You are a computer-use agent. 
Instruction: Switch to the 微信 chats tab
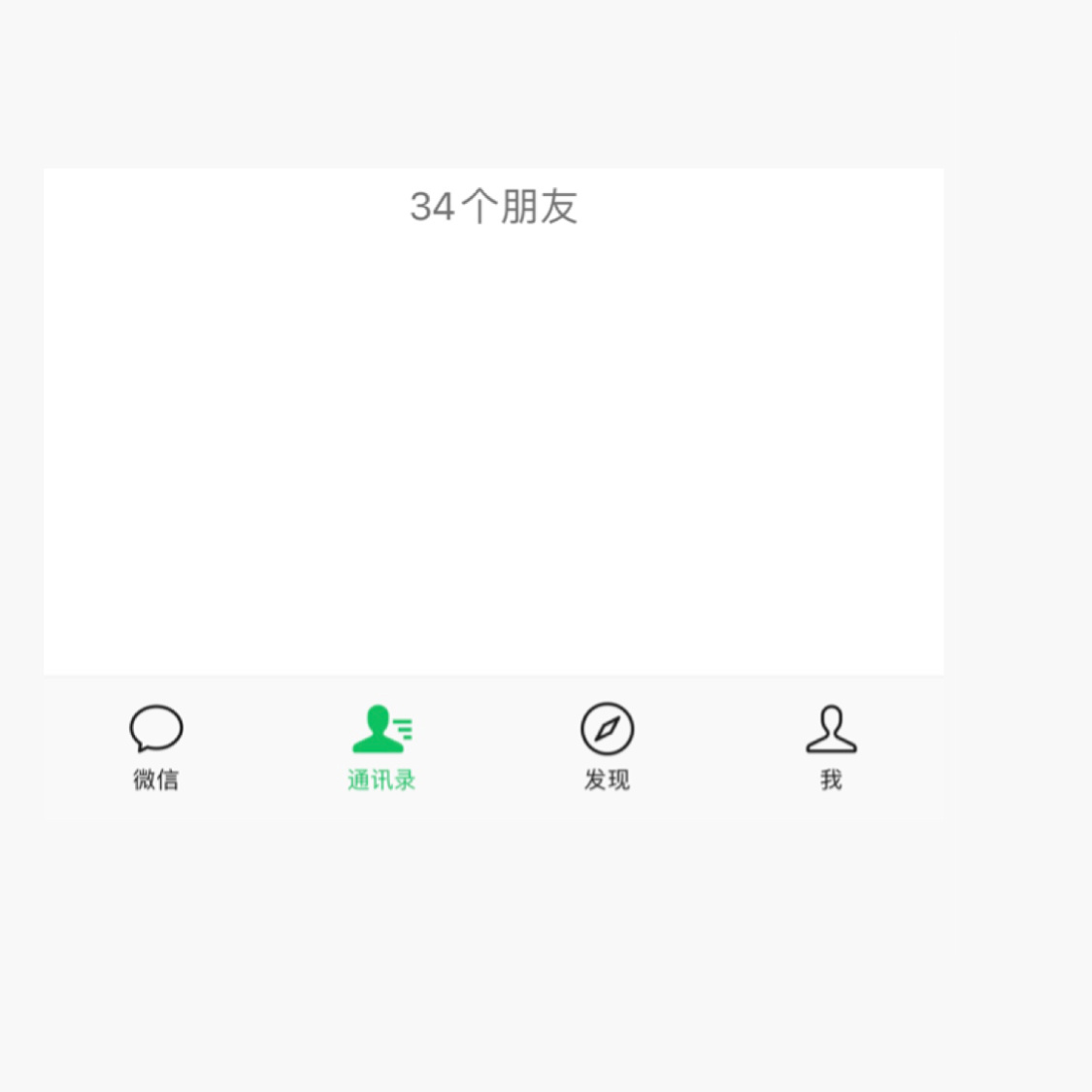coord(155,745)
